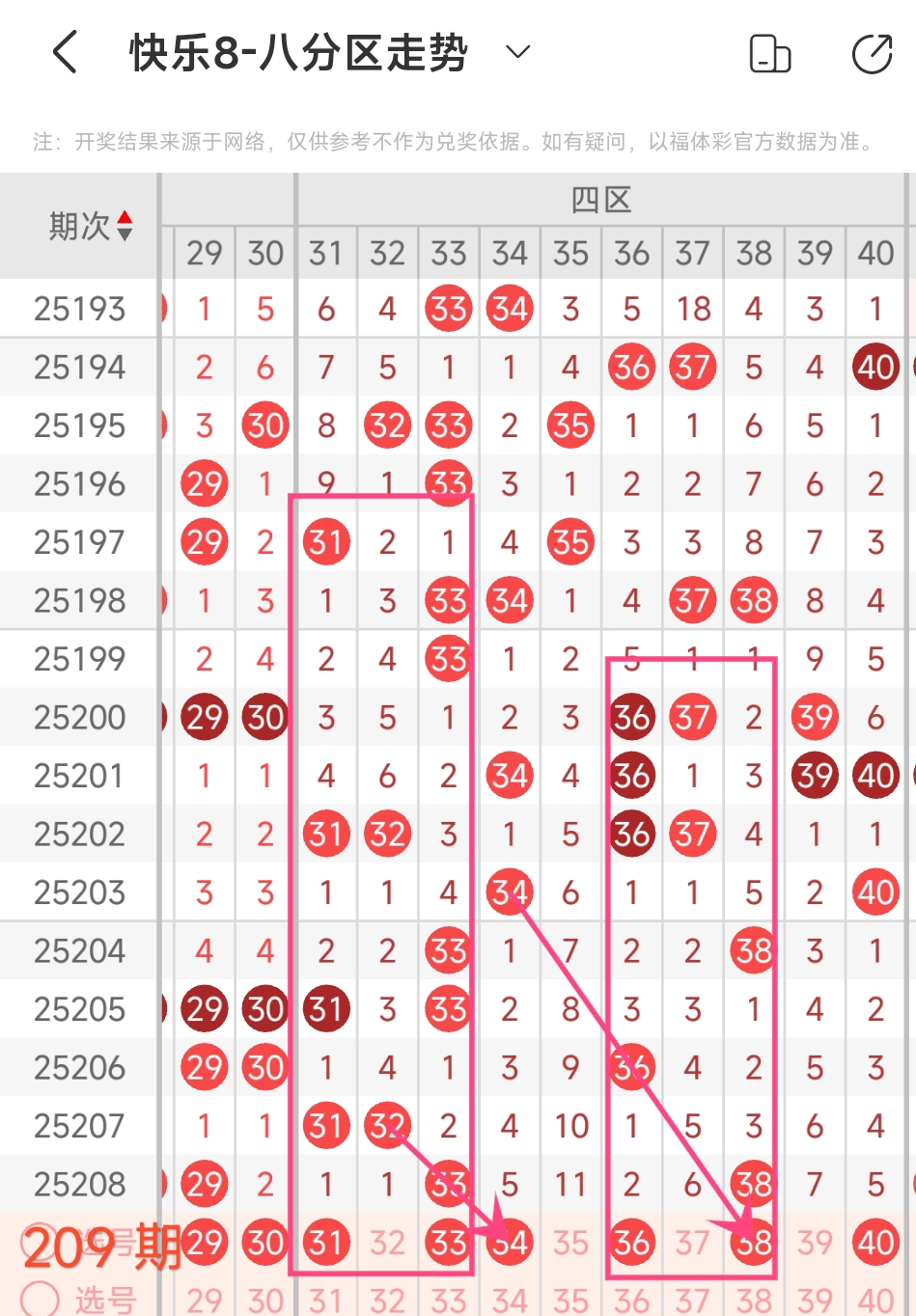Deselect red ball 31 in the highlighted 选号 row
The width and height of the screenshot is (916, 1316).
[x=326, y=1243]
